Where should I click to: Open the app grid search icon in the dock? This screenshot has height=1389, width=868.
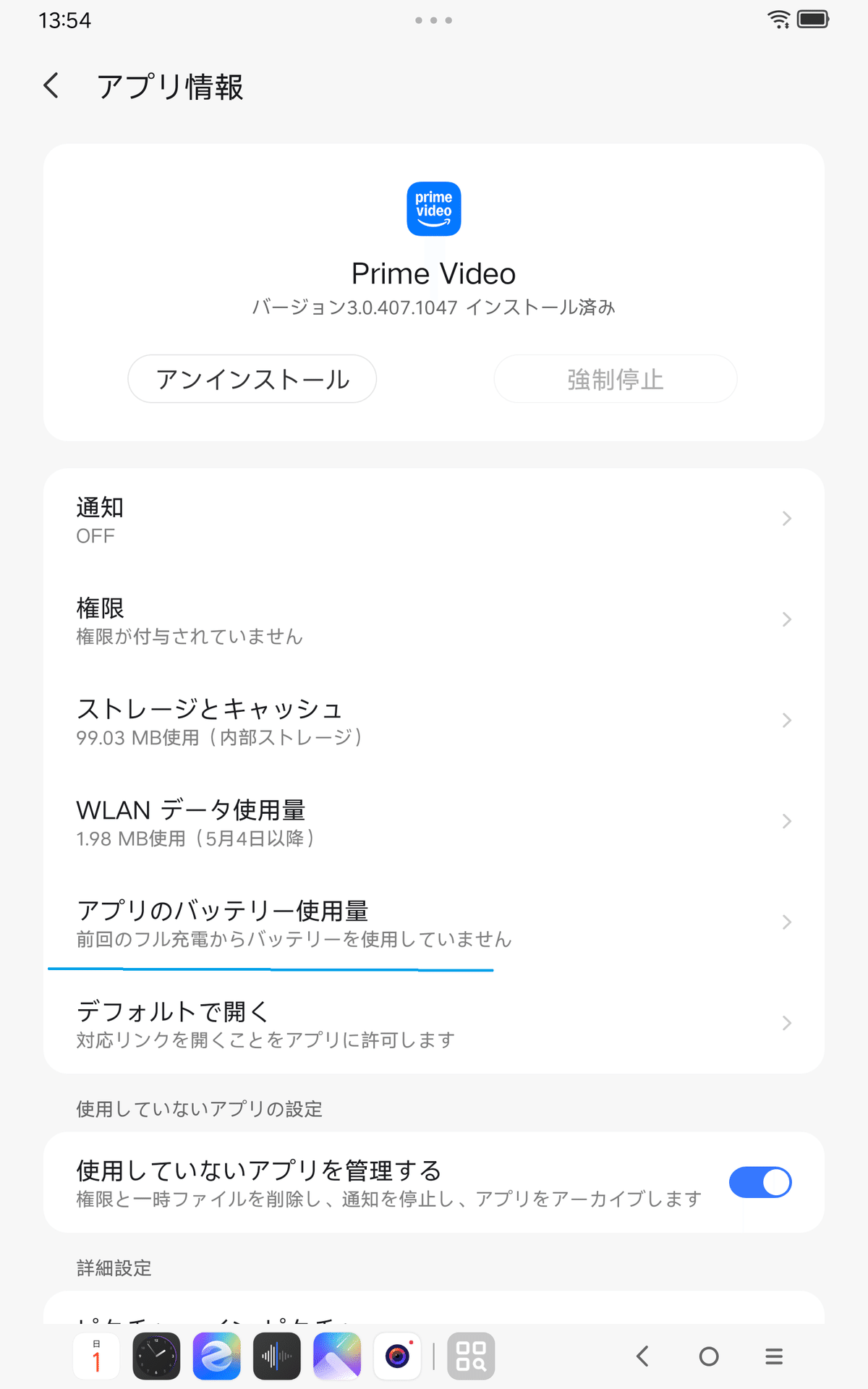pos(471,1356)
